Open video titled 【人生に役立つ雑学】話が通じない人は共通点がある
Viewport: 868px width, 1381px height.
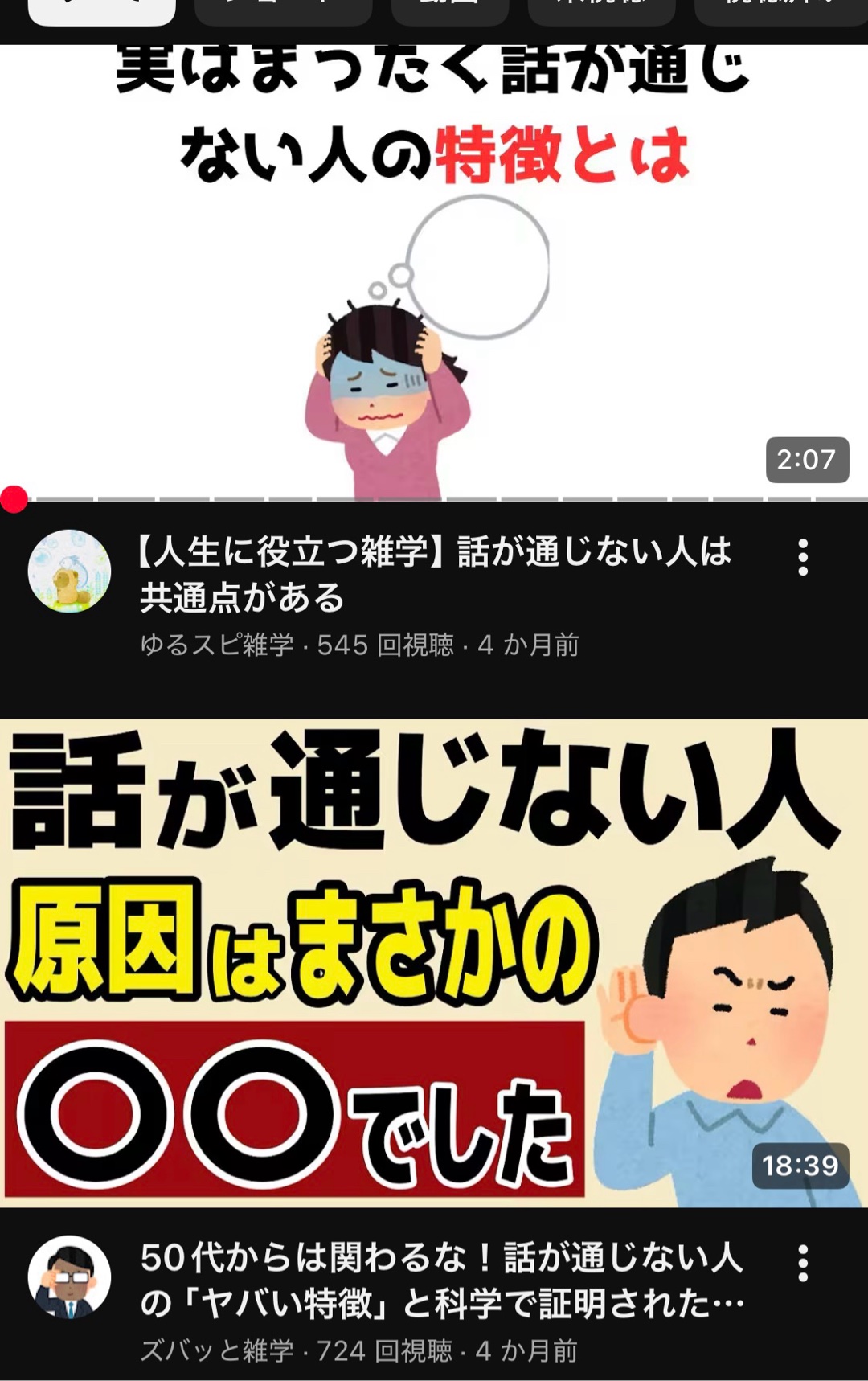coord(434,574)
